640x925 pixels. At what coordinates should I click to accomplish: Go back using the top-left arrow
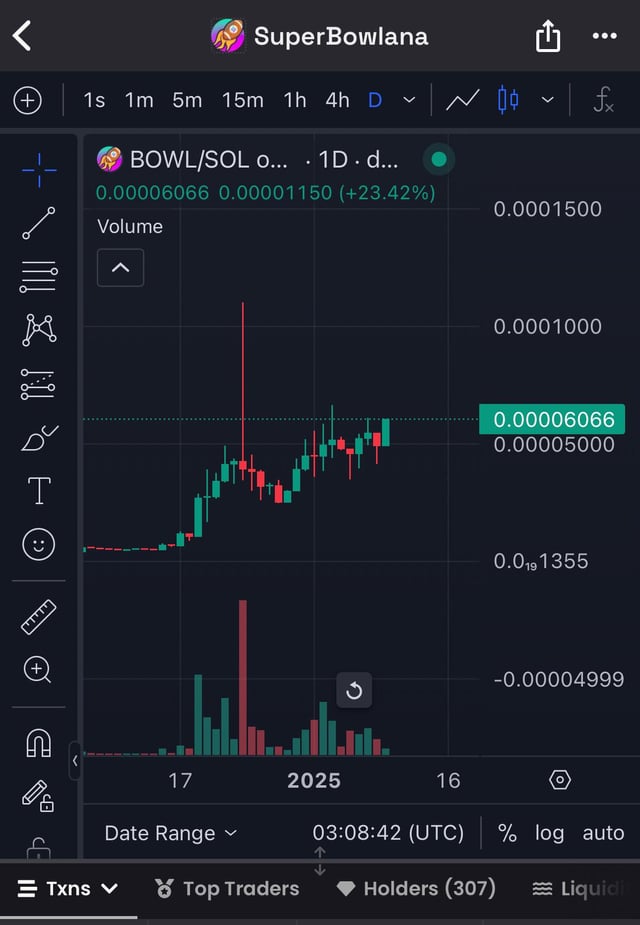[x=22, y=37]
